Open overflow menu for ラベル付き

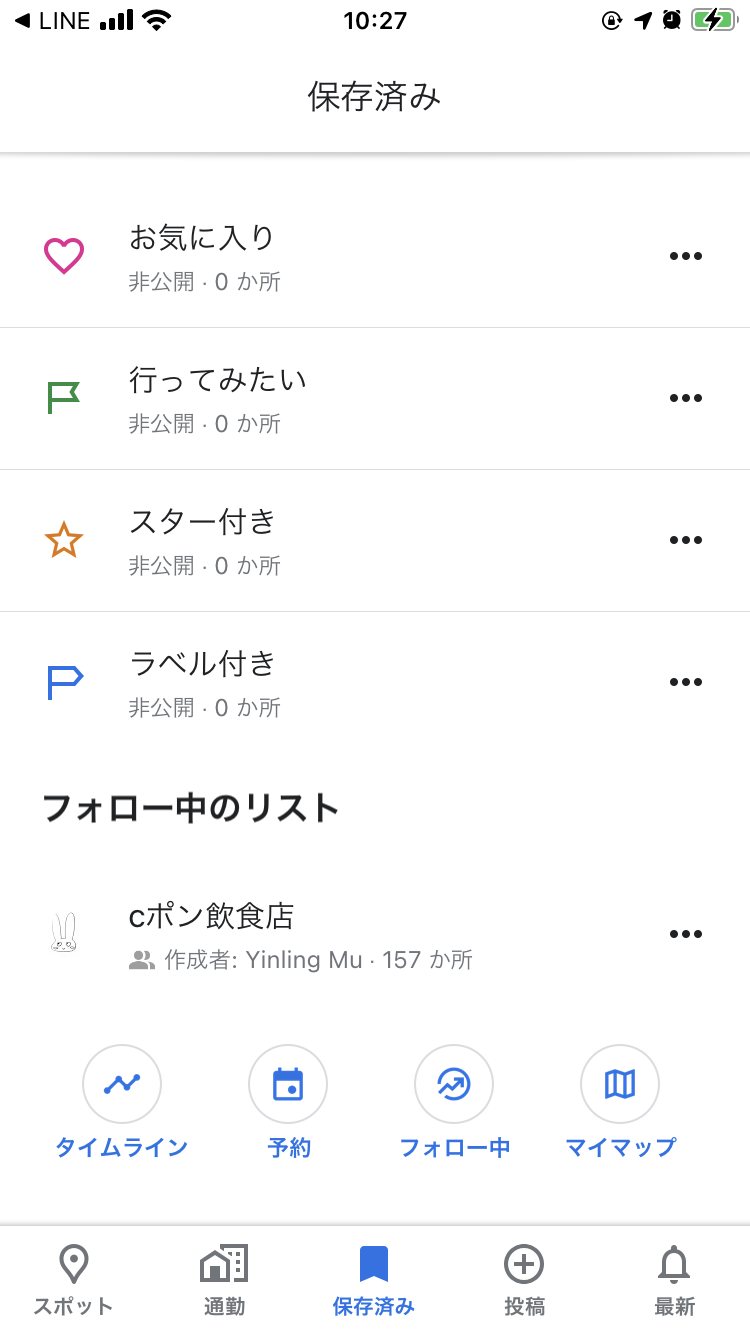(686, 682)
